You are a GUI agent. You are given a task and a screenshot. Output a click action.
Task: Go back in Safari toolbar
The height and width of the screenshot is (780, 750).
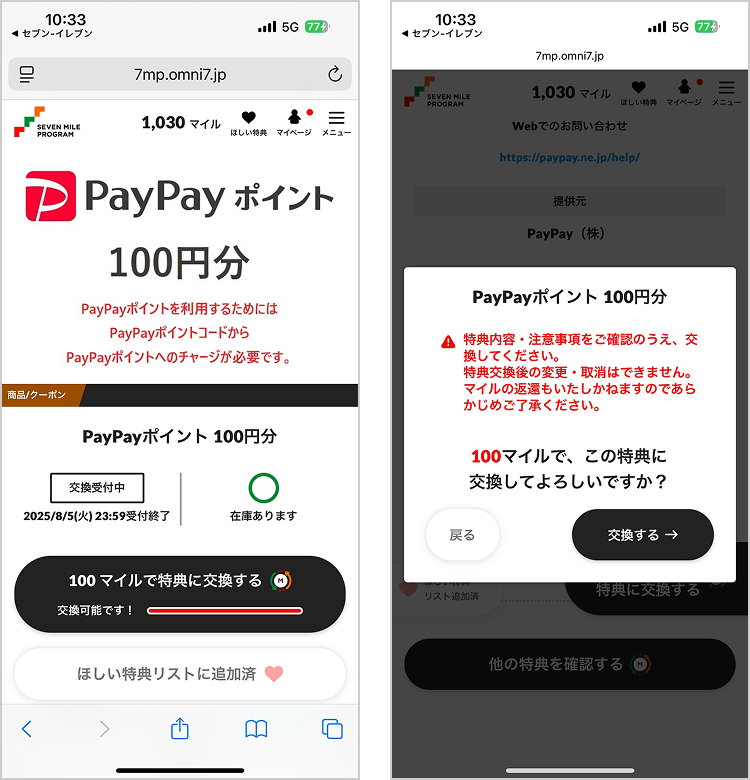point(27,729)
